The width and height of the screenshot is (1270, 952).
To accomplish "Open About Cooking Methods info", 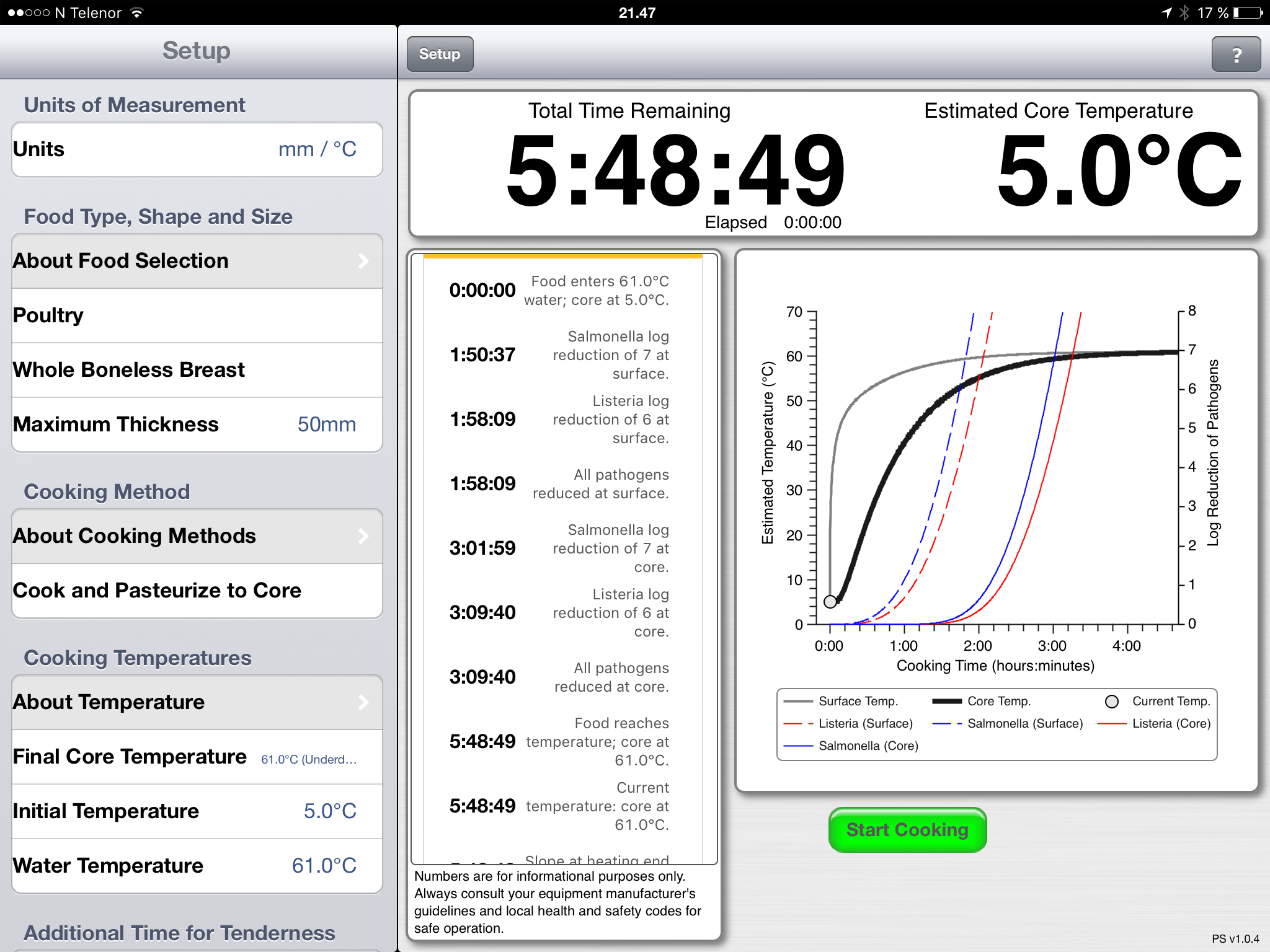I will coord(197,536).
